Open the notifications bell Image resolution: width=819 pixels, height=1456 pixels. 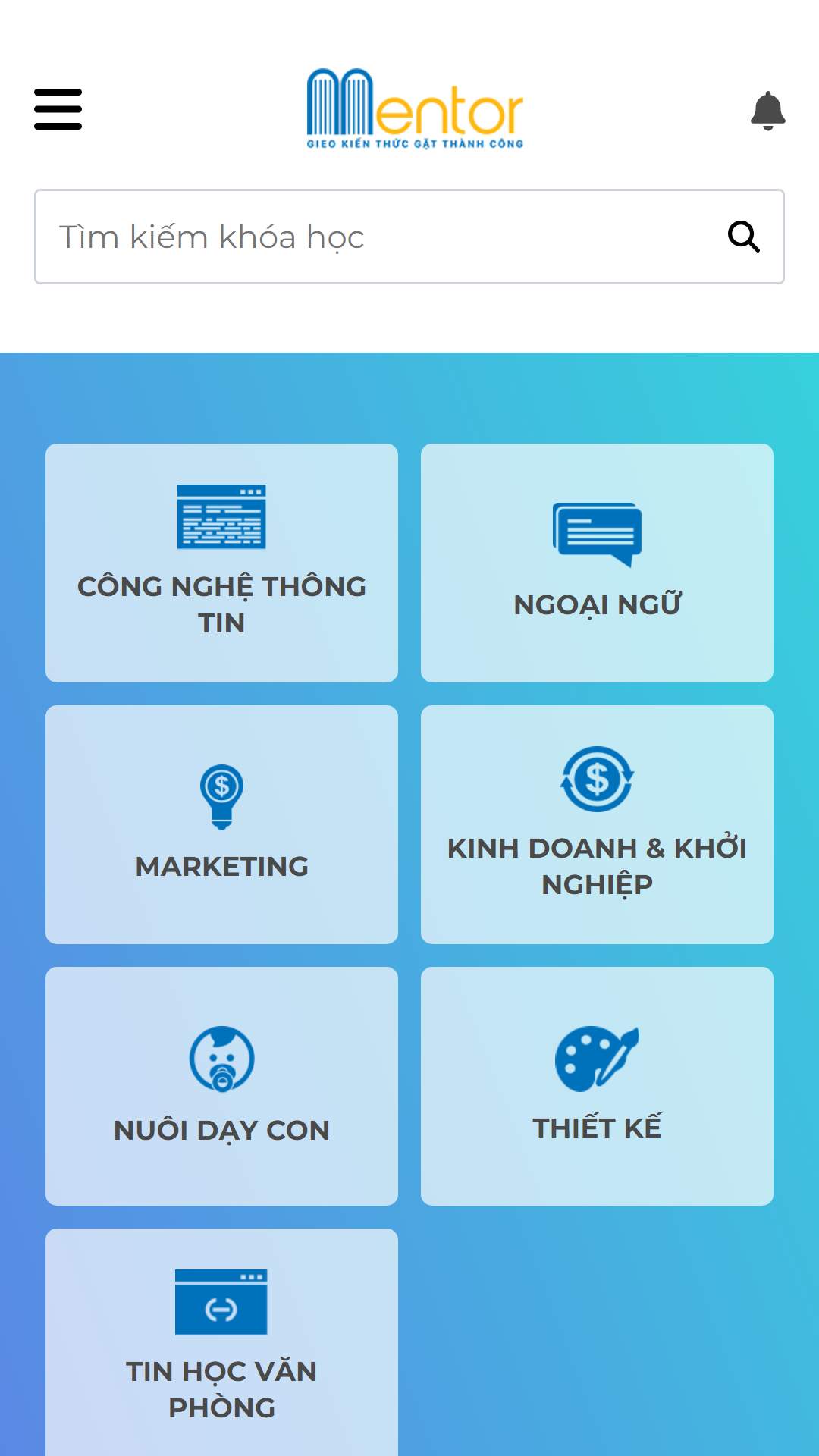pos(767,111)
